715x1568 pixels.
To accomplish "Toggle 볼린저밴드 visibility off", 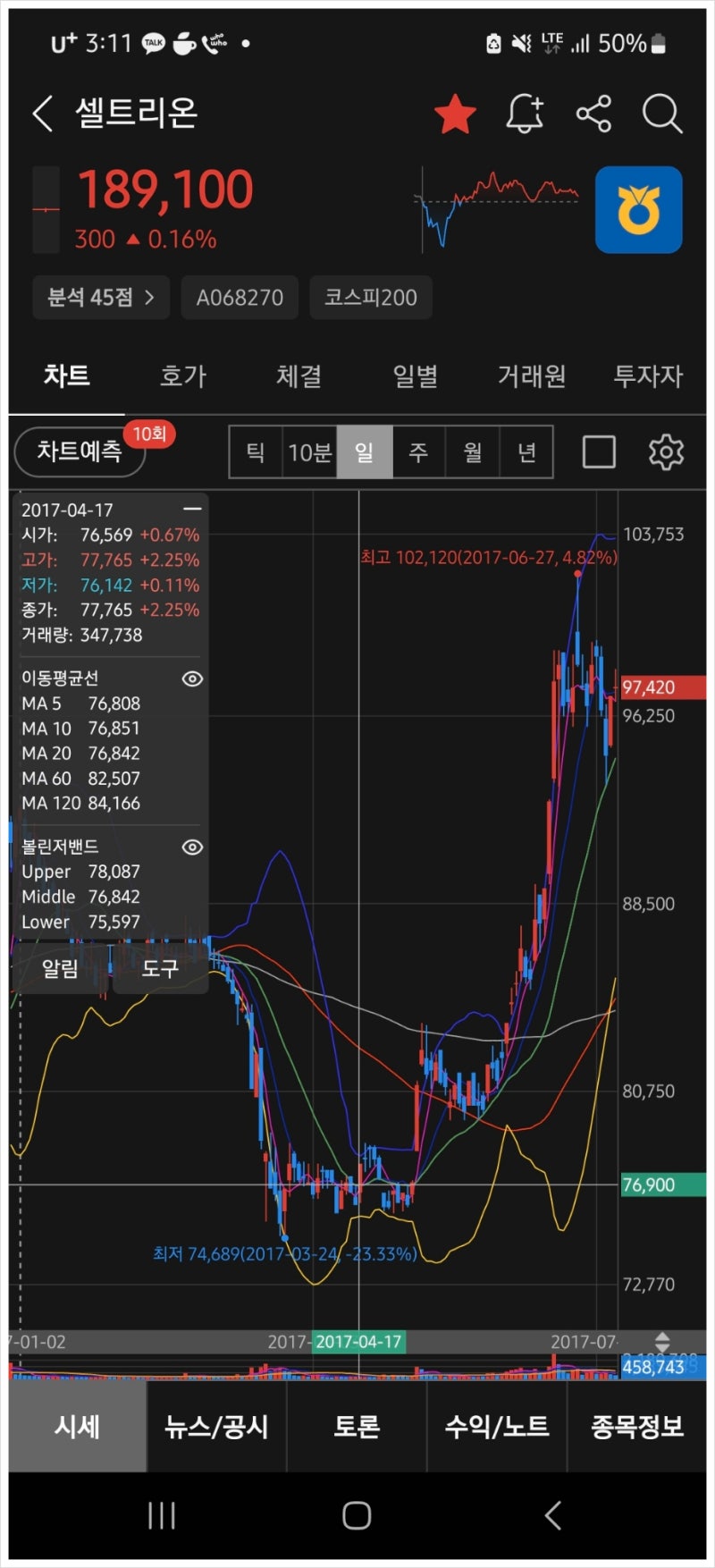I will 191,847.
